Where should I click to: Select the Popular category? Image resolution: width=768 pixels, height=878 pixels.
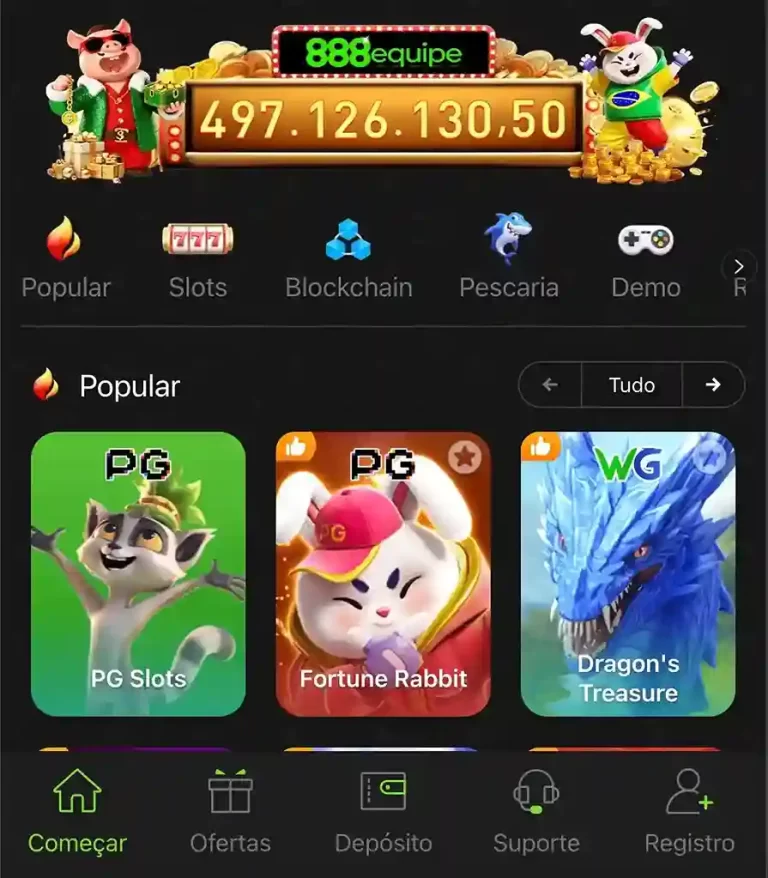pyautogui.click(x=65, y=261)
